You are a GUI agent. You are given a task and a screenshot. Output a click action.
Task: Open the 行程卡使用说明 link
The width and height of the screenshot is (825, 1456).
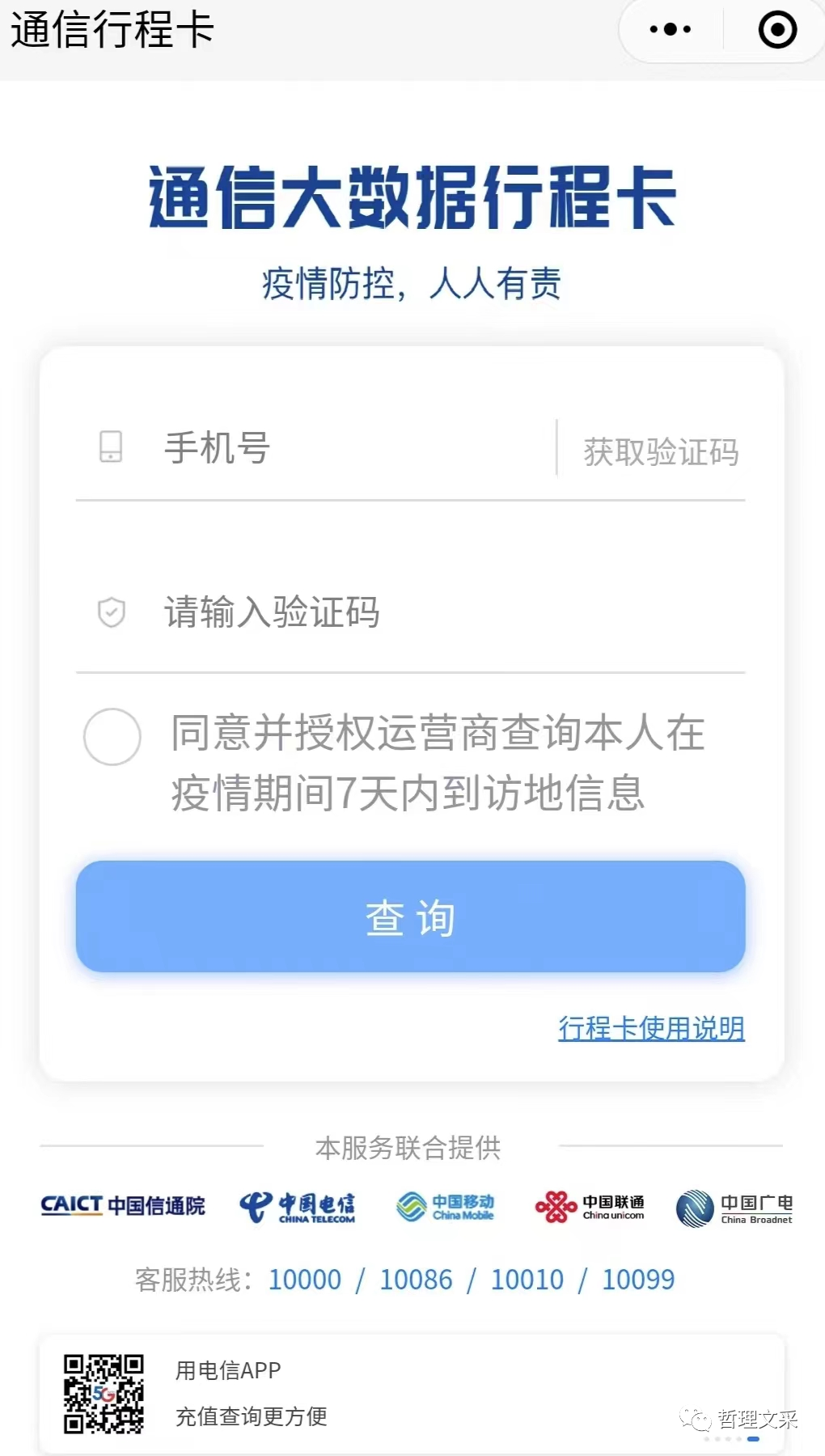pos(651,1028)
